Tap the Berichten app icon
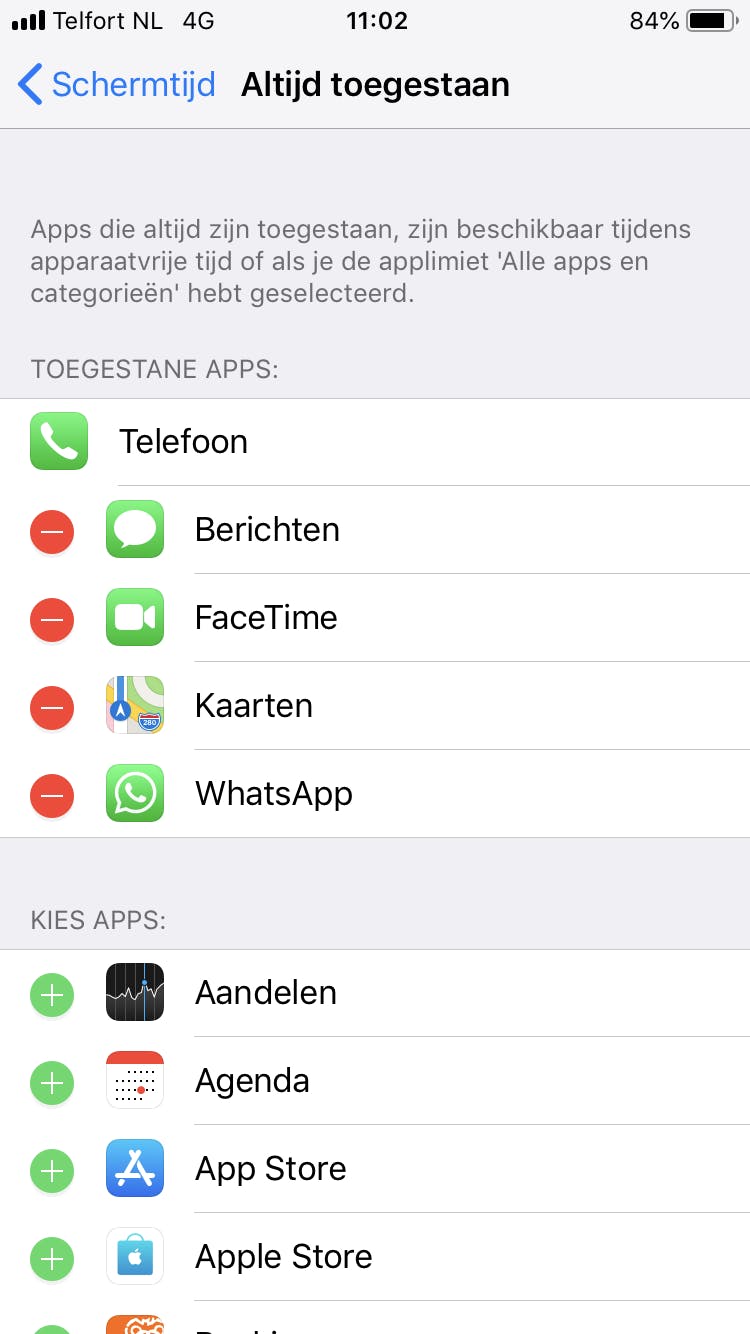The height and width of the screenshot is (1334, 750). [134, 529]
